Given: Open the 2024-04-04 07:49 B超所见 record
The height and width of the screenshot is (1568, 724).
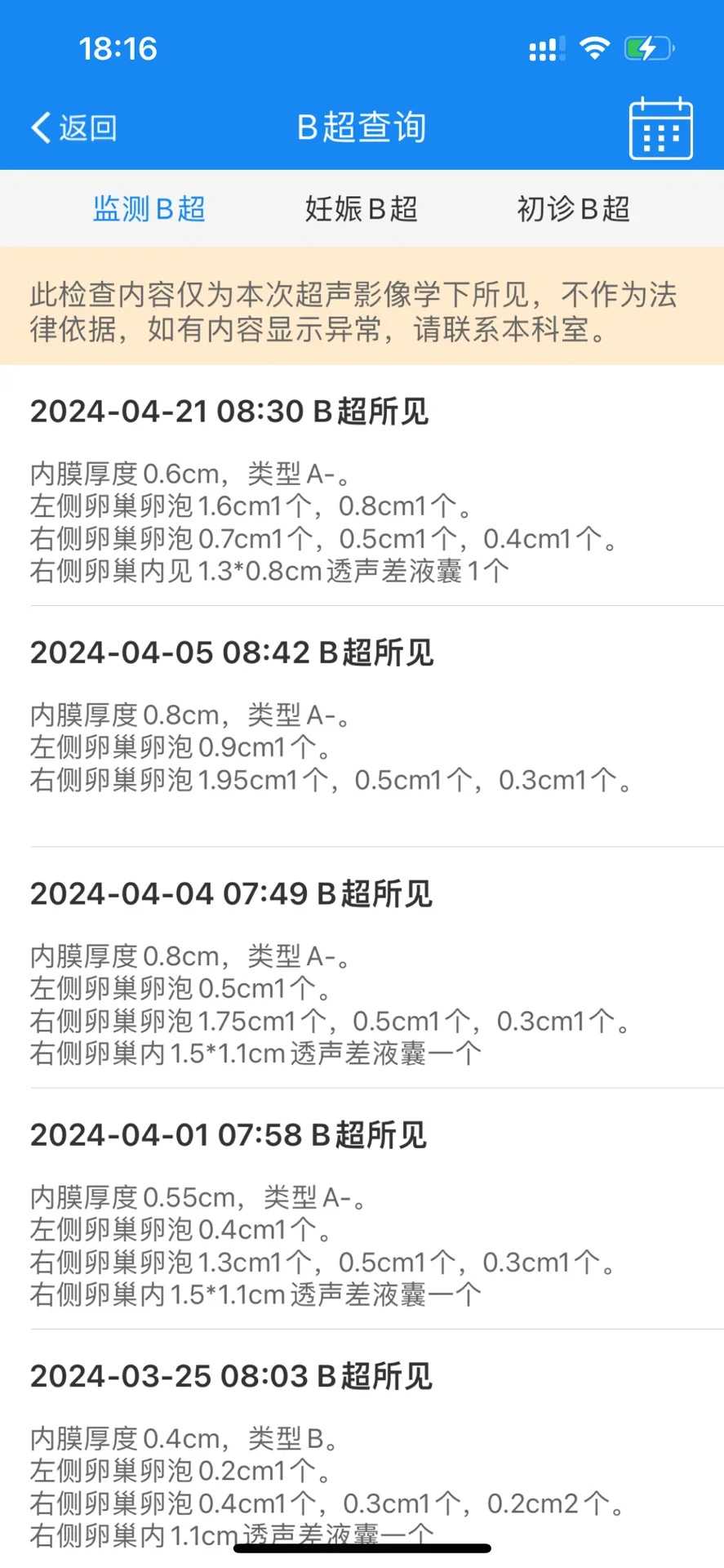Looking at the screenshot, I should click(231, 894).
